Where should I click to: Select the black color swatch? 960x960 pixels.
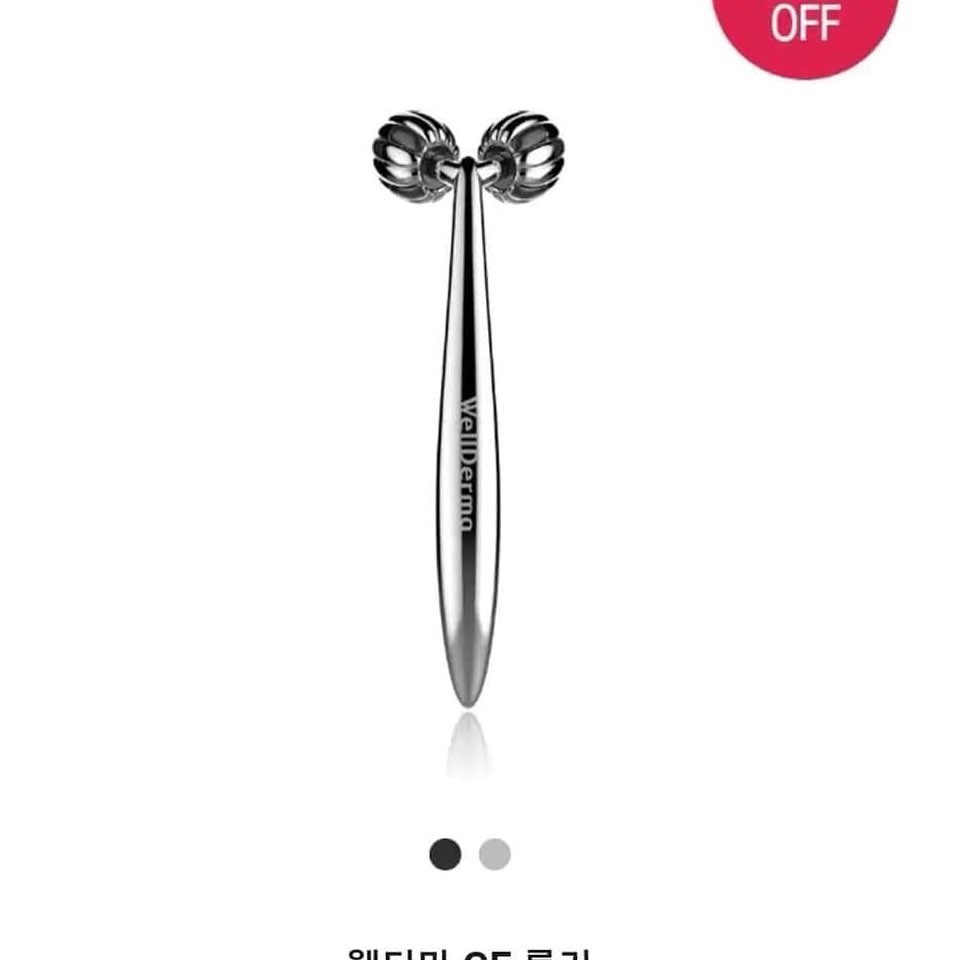point(445,854)
